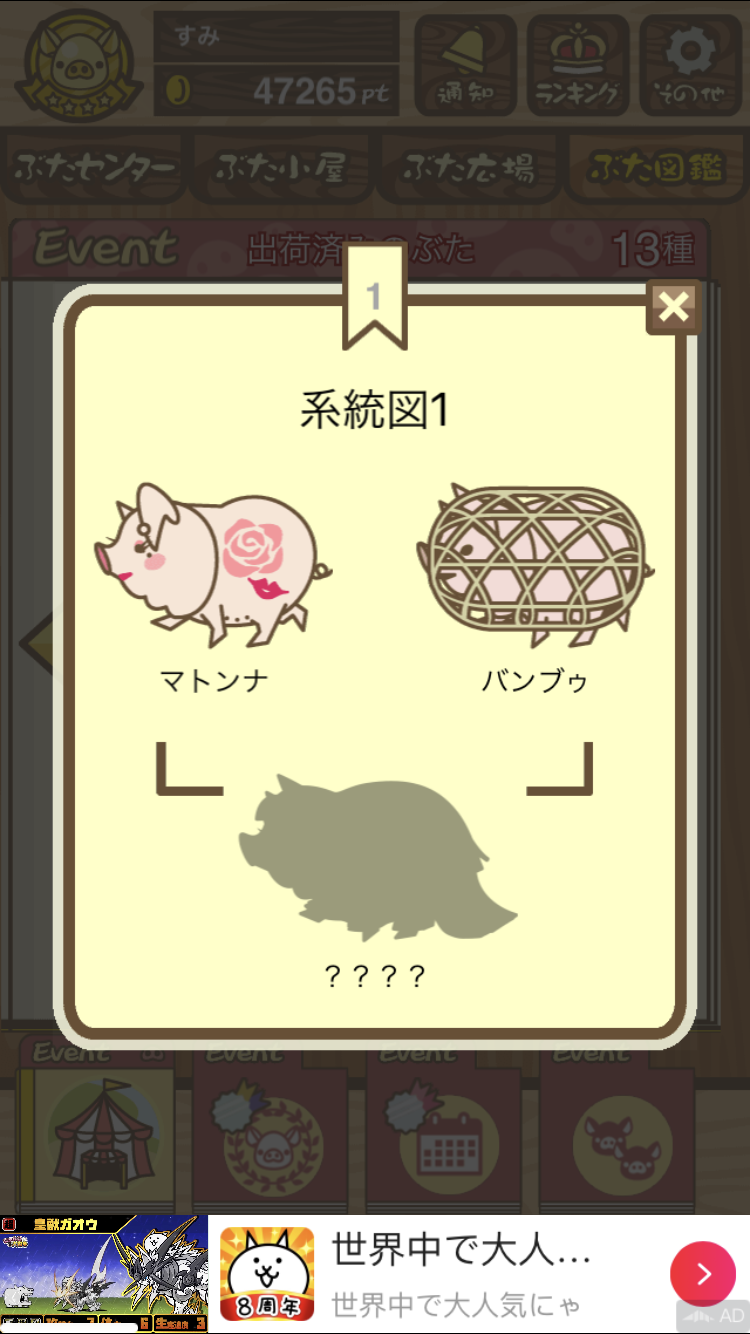This screenshot has height=1334, width=750.
Task: Open the 通知 notifications bell
Action: tap(466, 64)
